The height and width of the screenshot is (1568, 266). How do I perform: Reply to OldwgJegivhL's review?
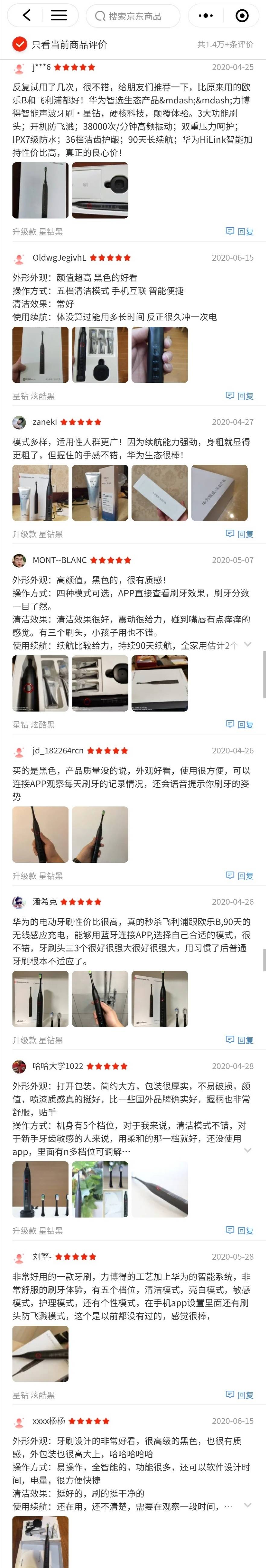[x=240, y=396]
